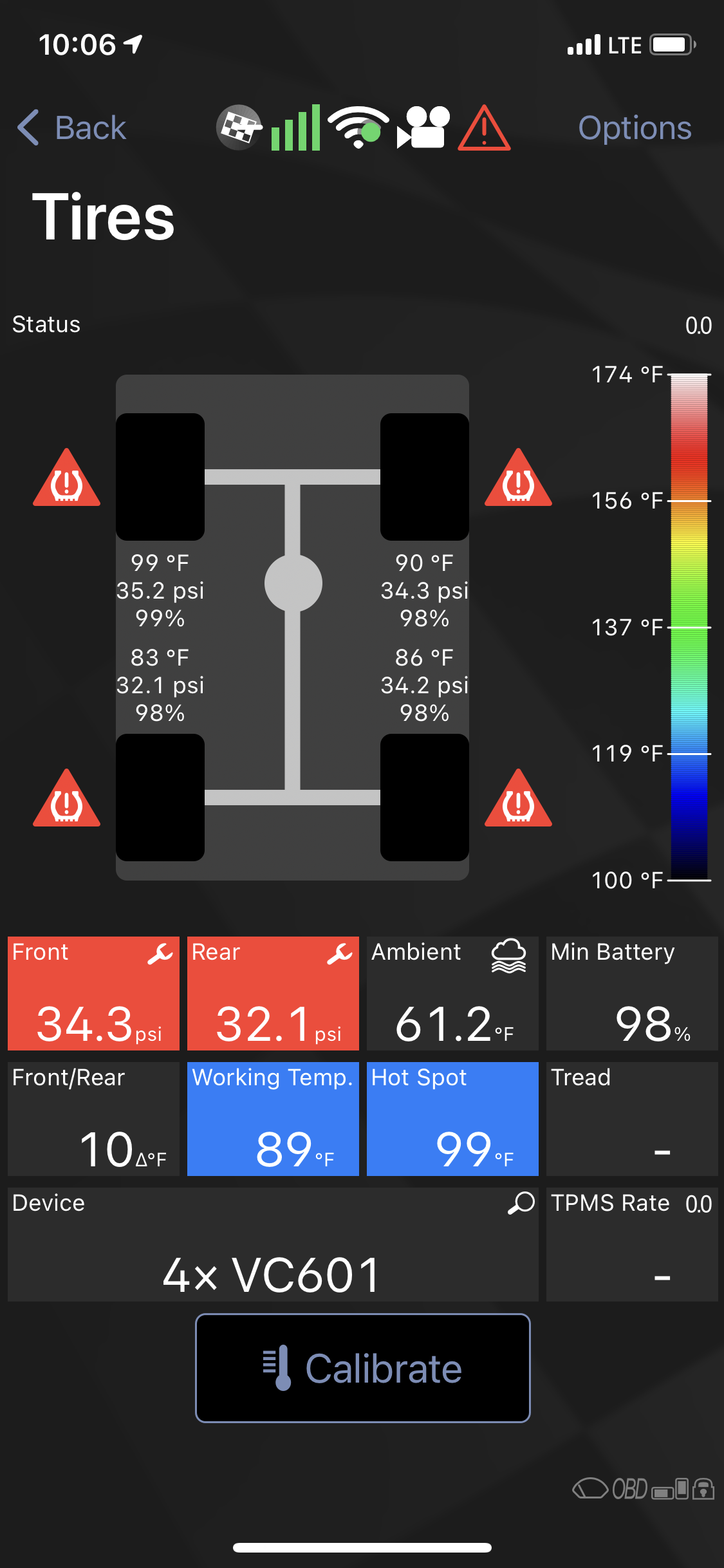Go back to the previous screen
This screenshot has width=724, height=1568.
coord(72,127)
